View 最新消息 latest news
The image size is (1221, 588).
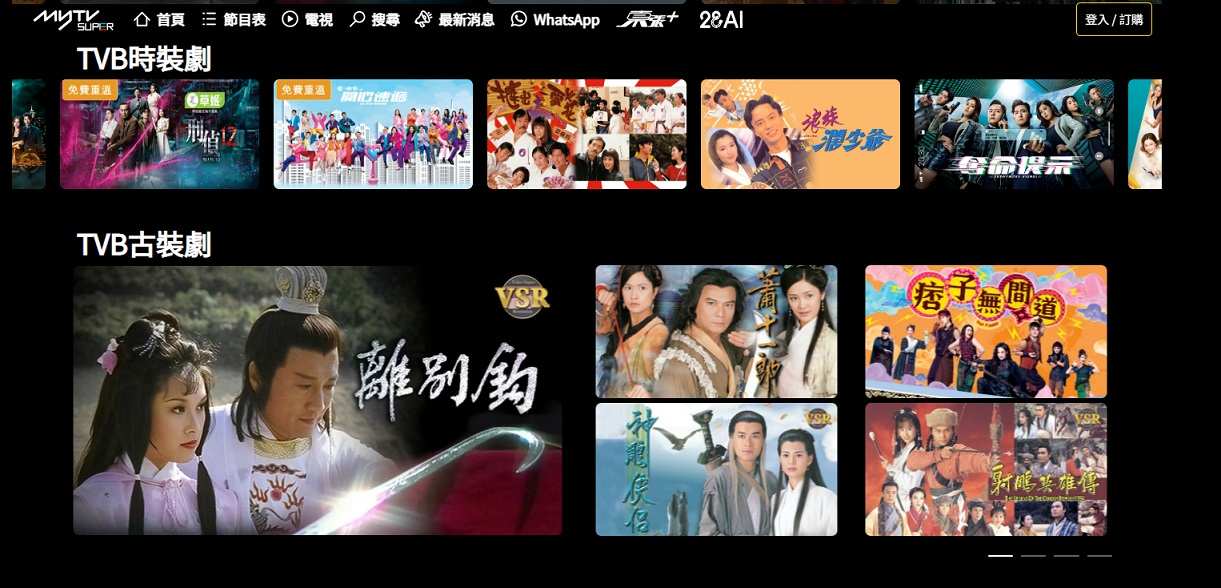click(x=453, y=19)
